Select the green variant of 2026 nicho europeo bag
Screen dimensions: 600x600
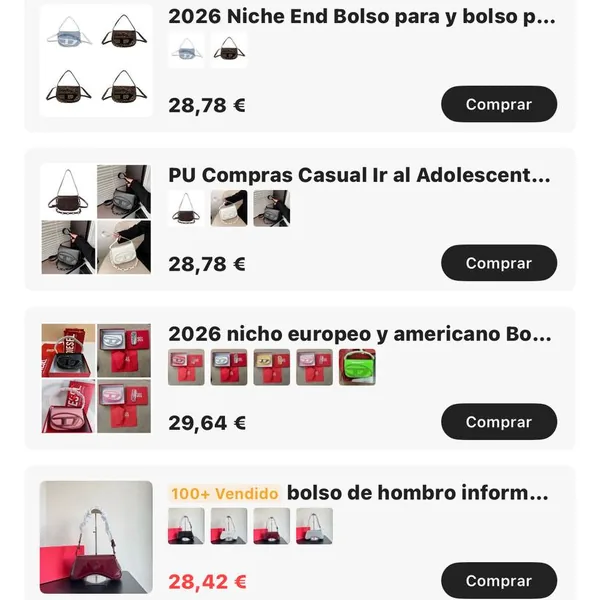coord(357,367)
